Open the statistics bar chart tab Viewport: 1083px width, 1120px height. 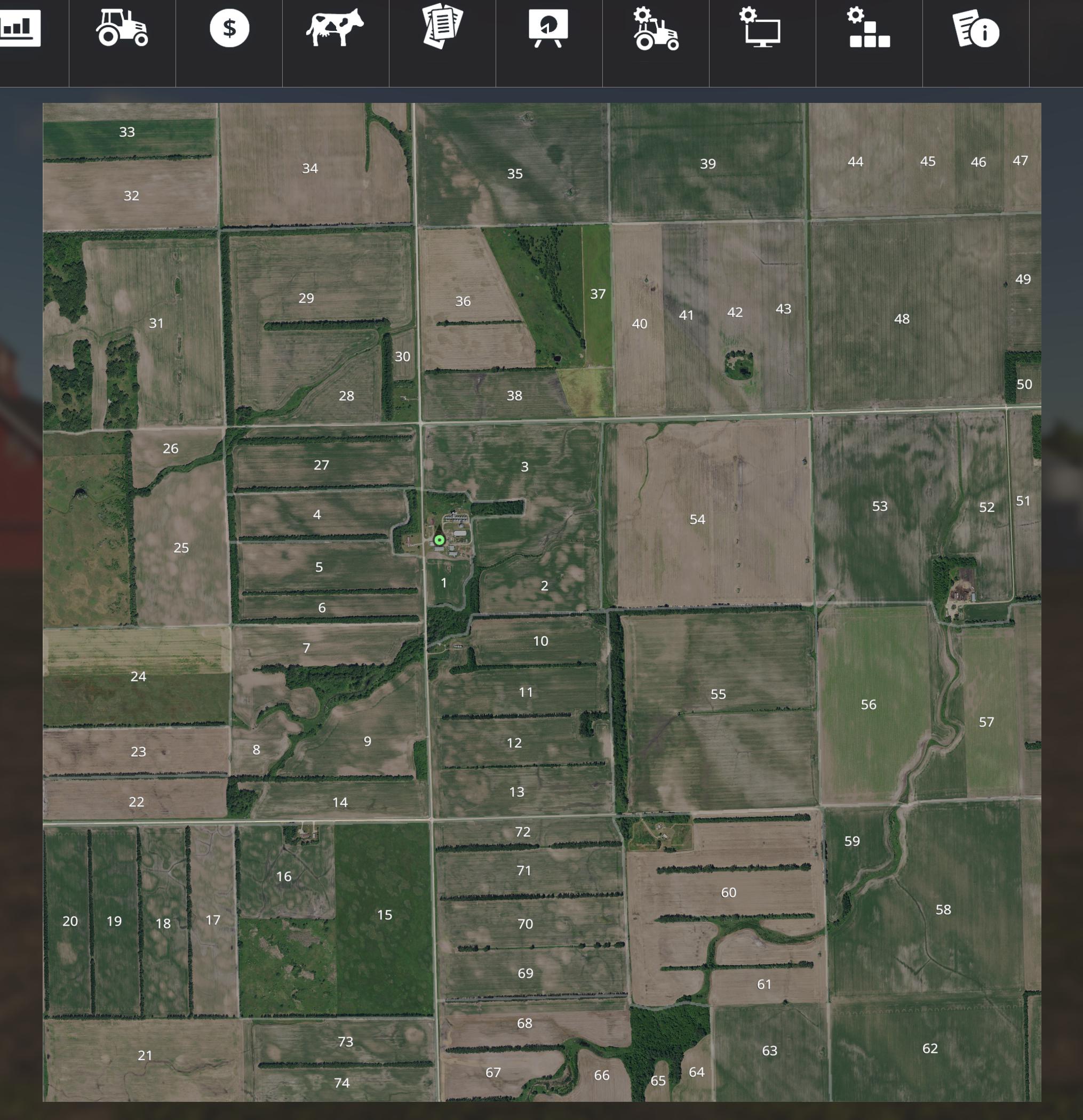click(x=20, y=29)
